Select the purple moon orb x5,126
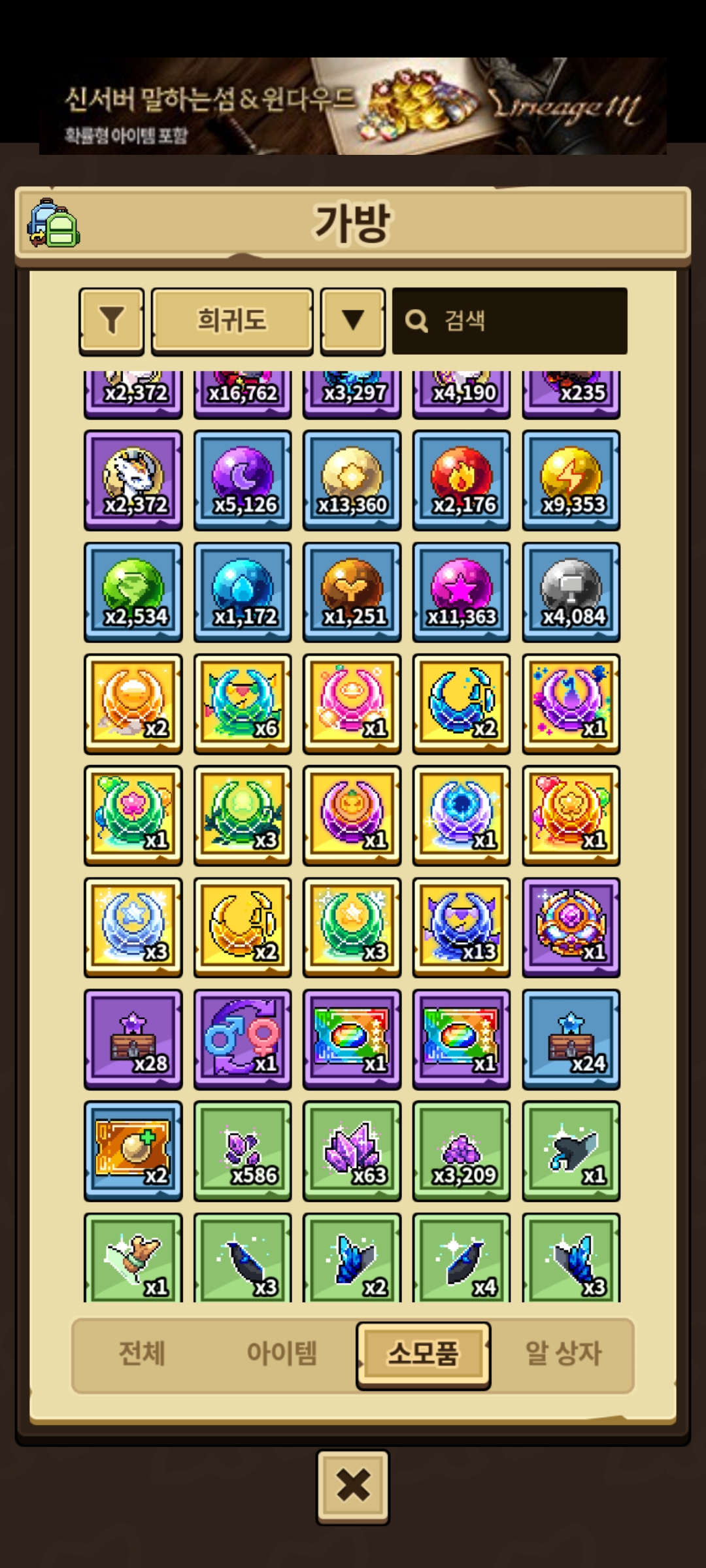The image size is (706, 1568). (243, 480)
